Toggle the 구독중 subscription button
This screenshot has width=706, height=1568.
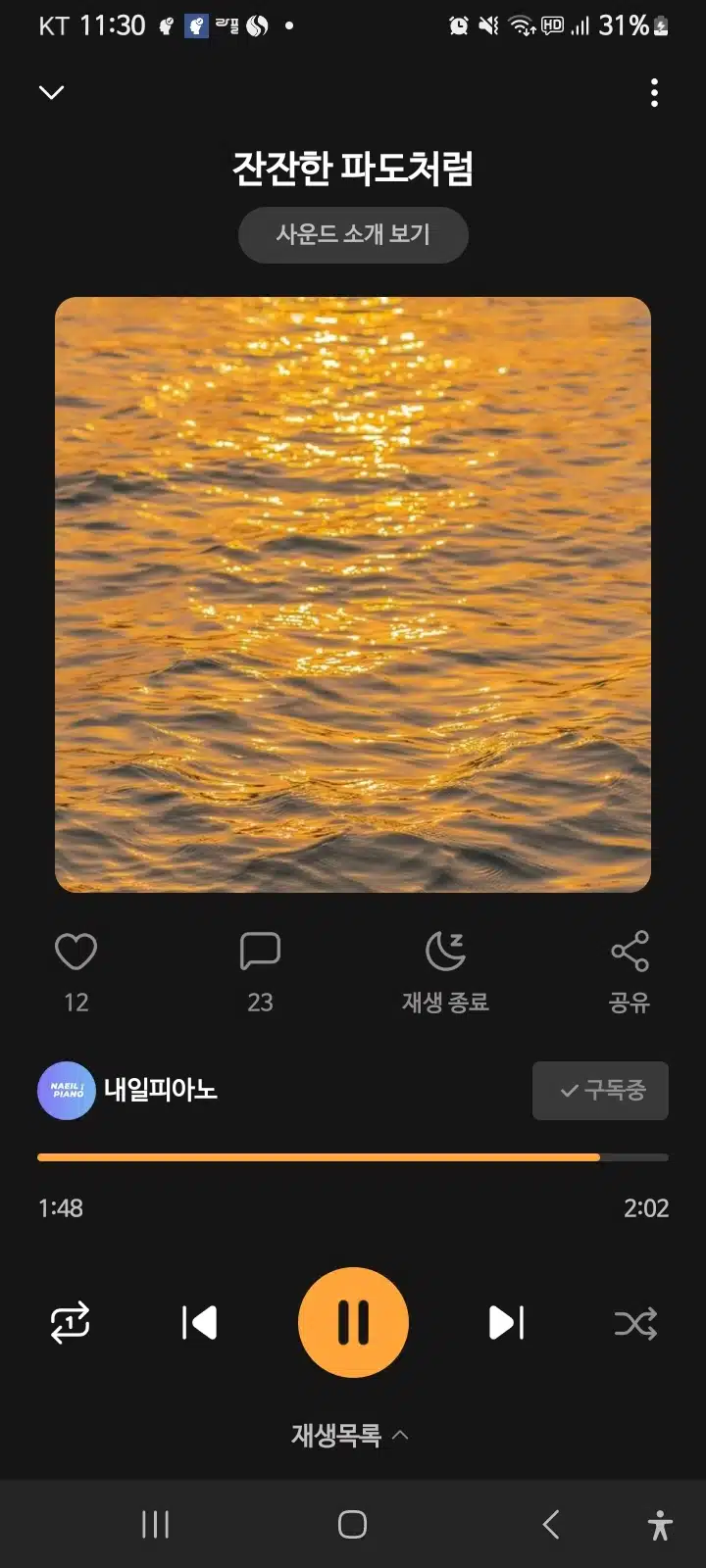coord(600,1090)
